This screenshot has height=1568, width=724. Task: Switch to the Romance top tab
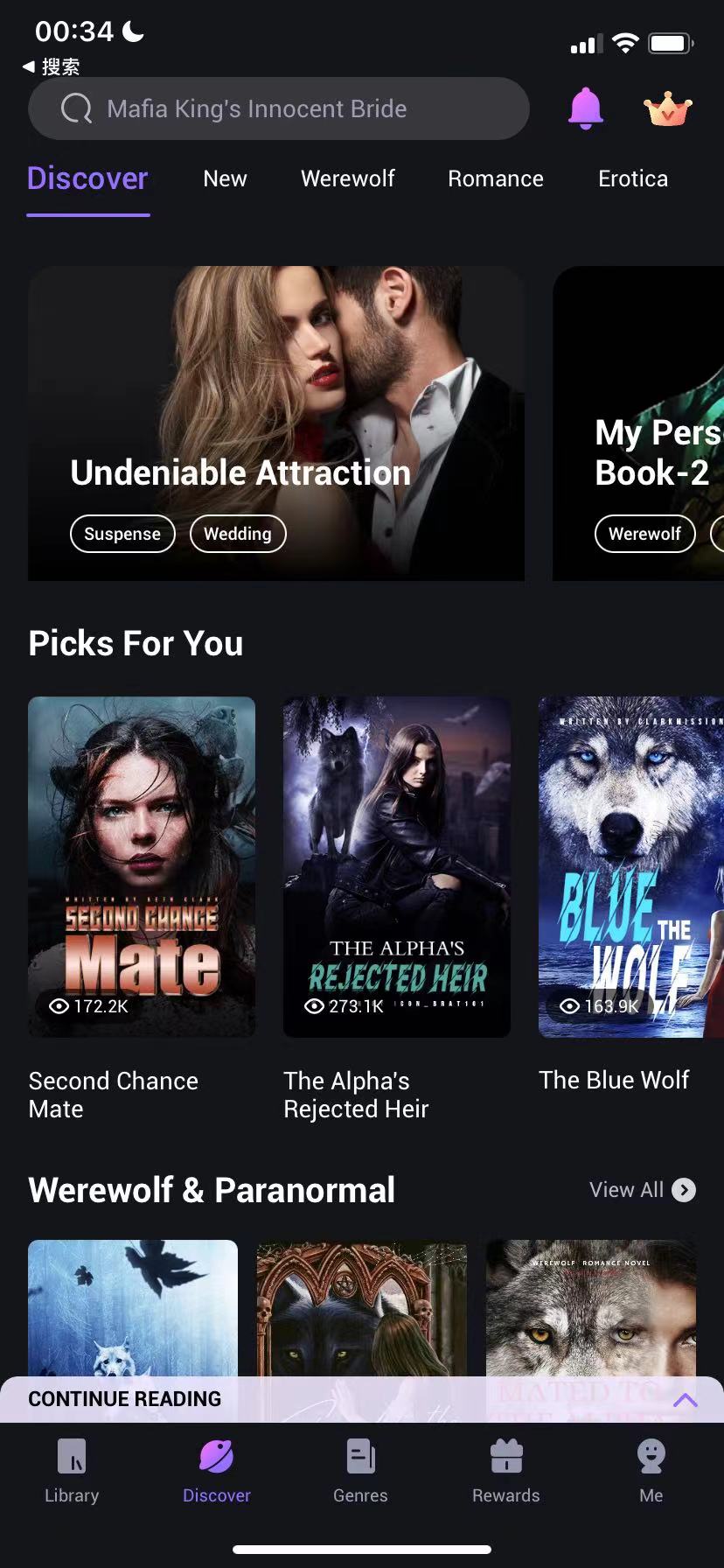(x=496, y=178)
